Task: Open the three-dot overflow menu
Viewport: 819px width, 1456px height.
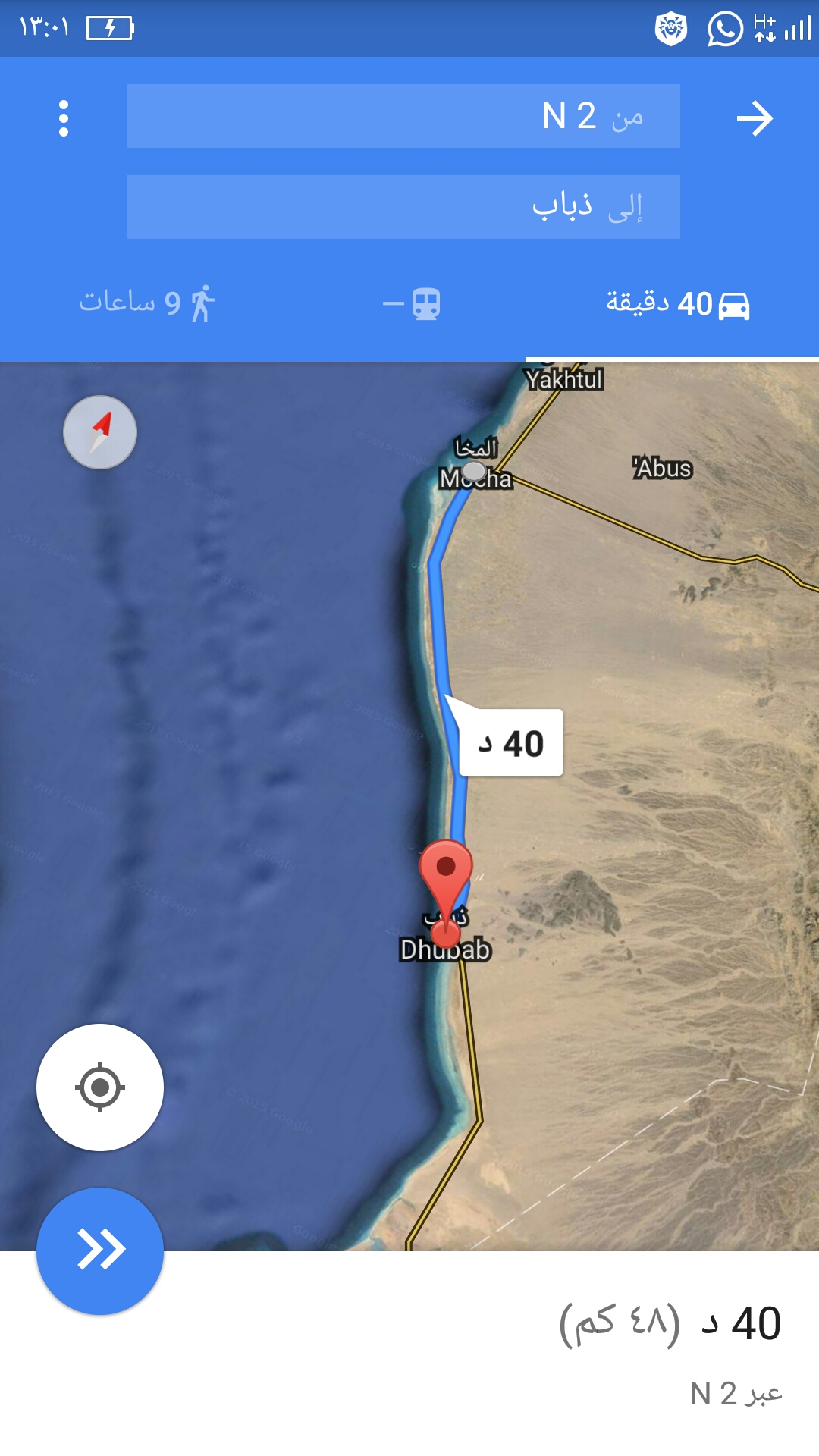Action: pyautogui.click(x=64, y=118)
